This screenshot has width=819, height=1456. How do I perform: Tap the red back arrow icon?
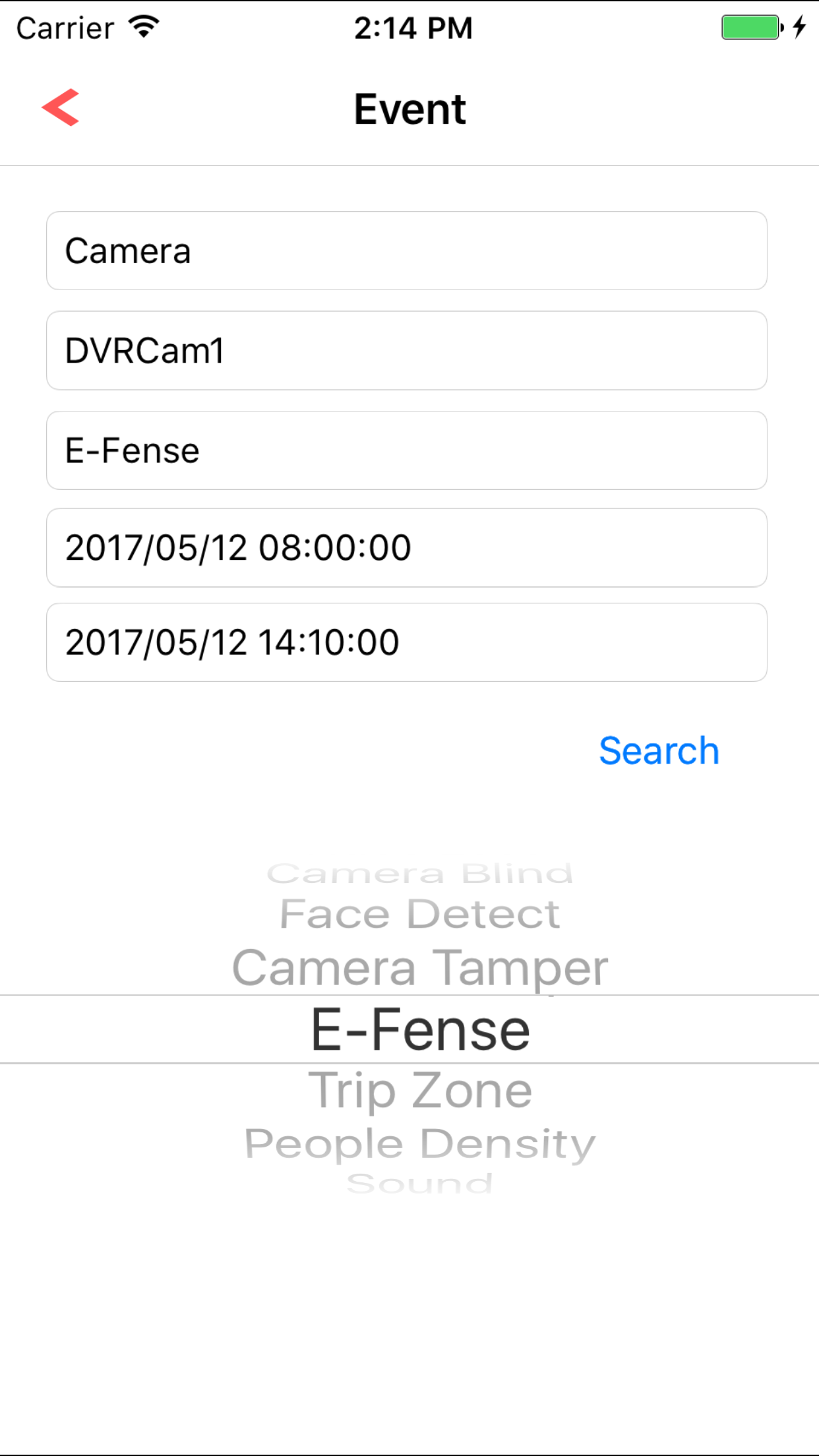[61, 107]
